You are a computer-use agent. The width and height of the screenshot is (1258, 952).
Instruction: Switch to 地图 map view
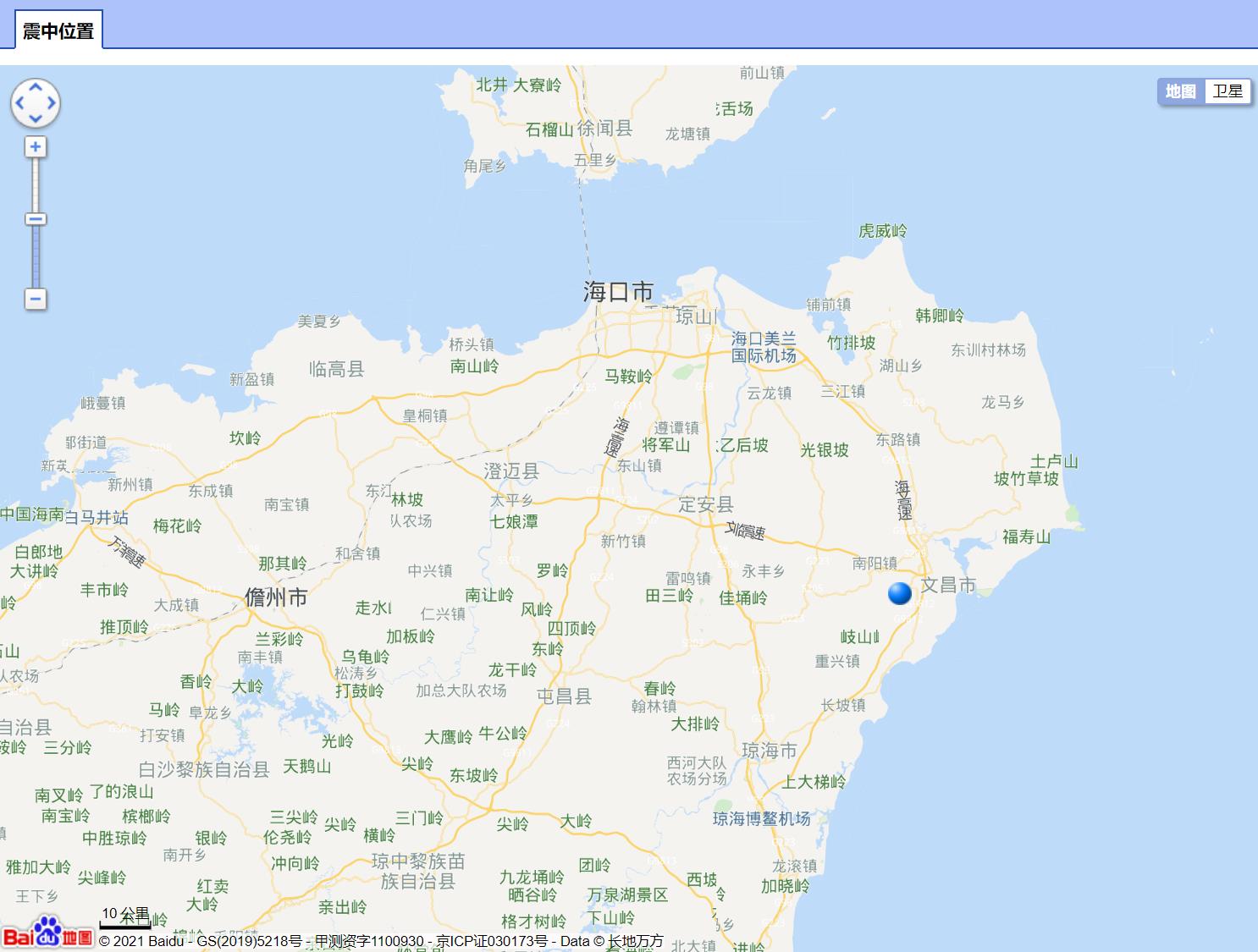pyautogui.click(x=1180, y=91)
